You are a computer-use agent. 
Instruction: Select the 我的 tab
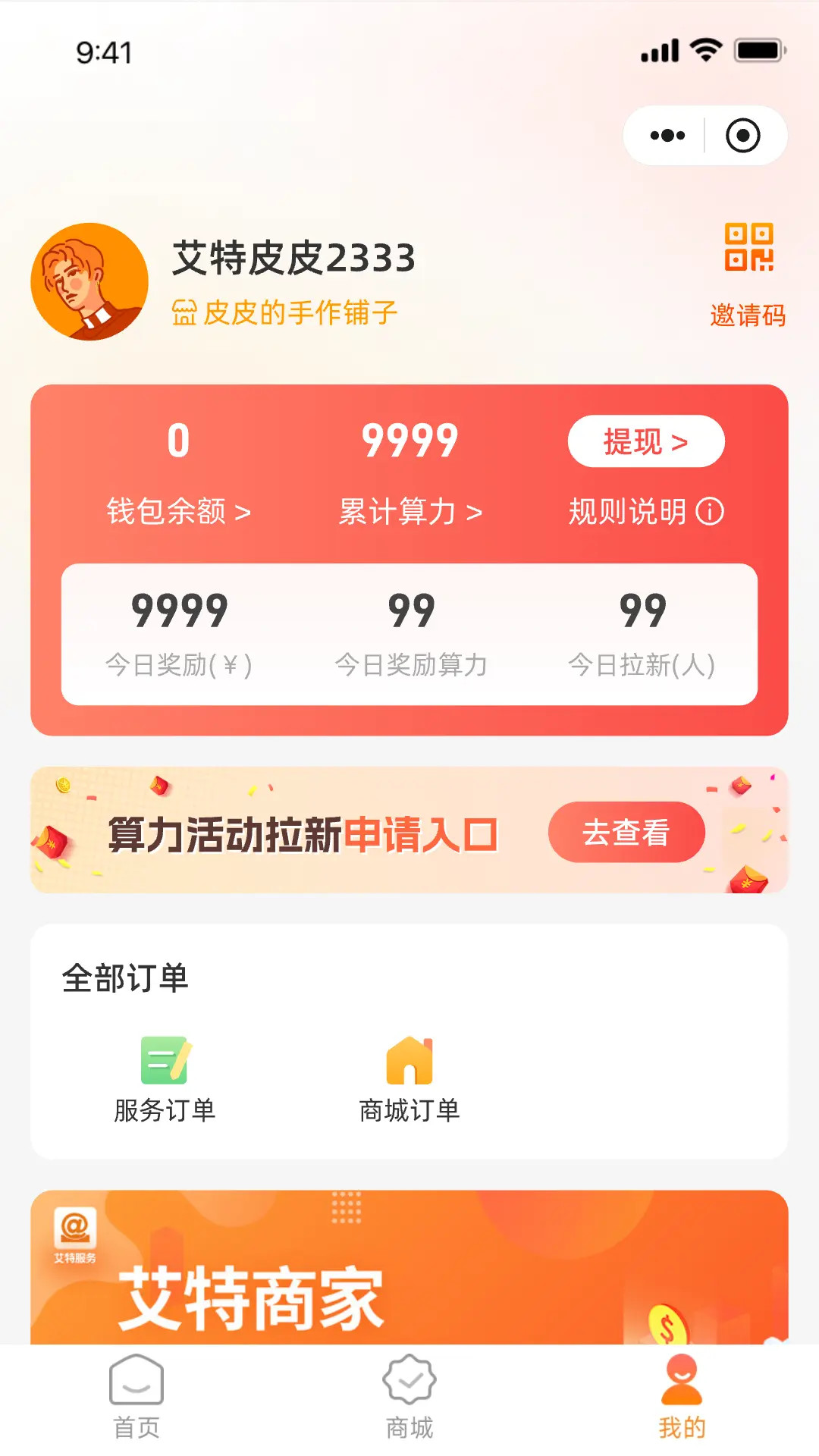(682, 1397)
